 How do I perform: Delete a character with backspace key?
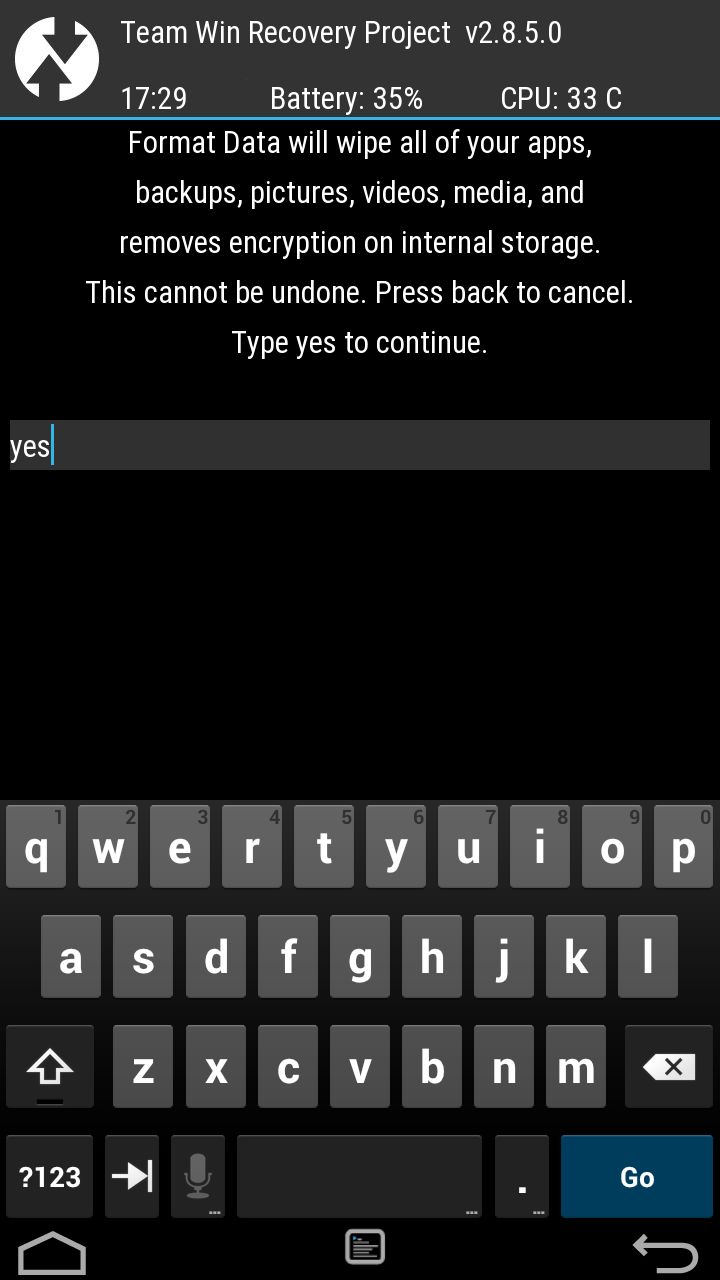(x=669, y=1067)
